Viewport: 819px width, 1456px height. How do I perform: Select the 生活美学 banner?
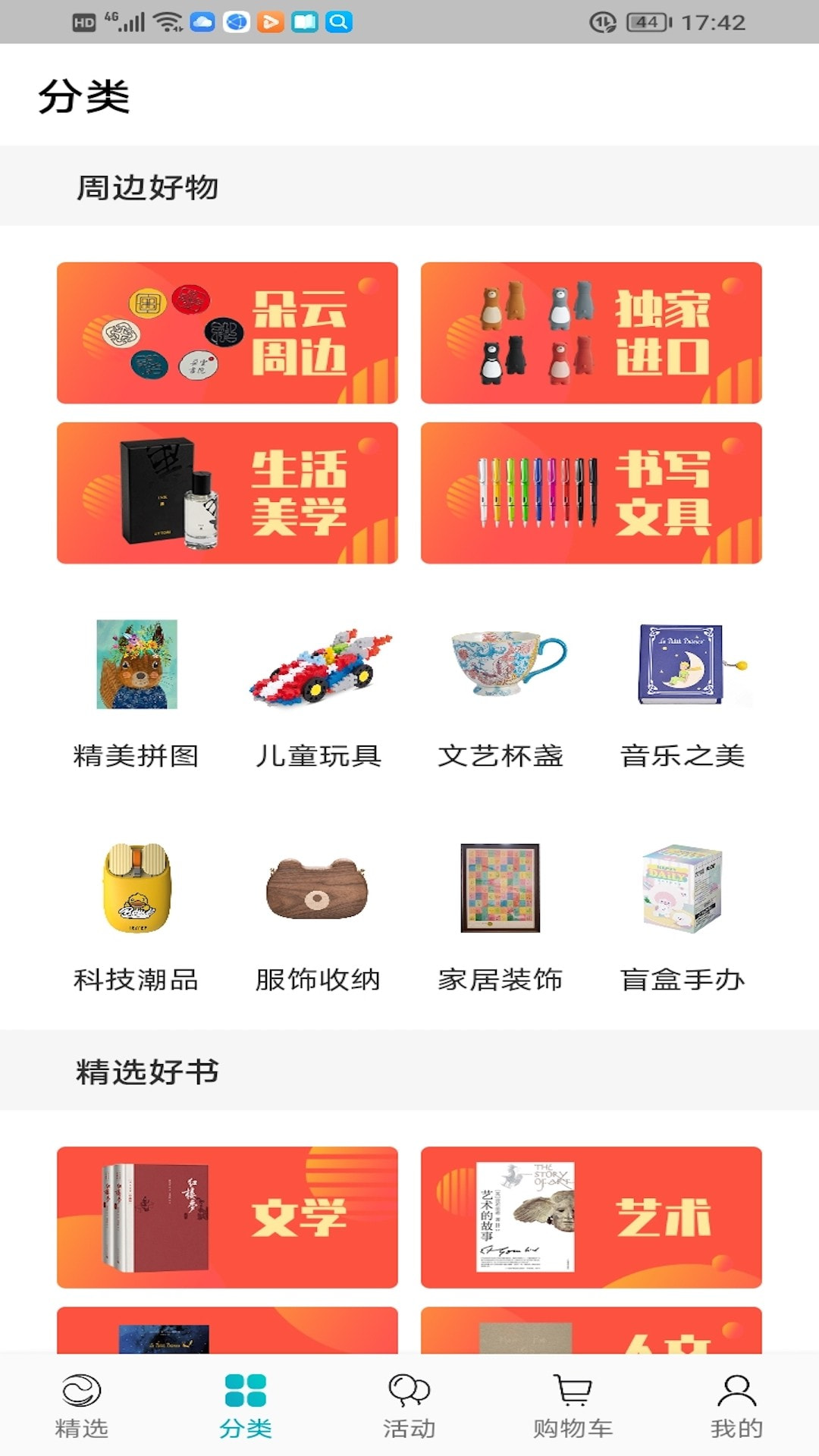[x=227, y=493]
